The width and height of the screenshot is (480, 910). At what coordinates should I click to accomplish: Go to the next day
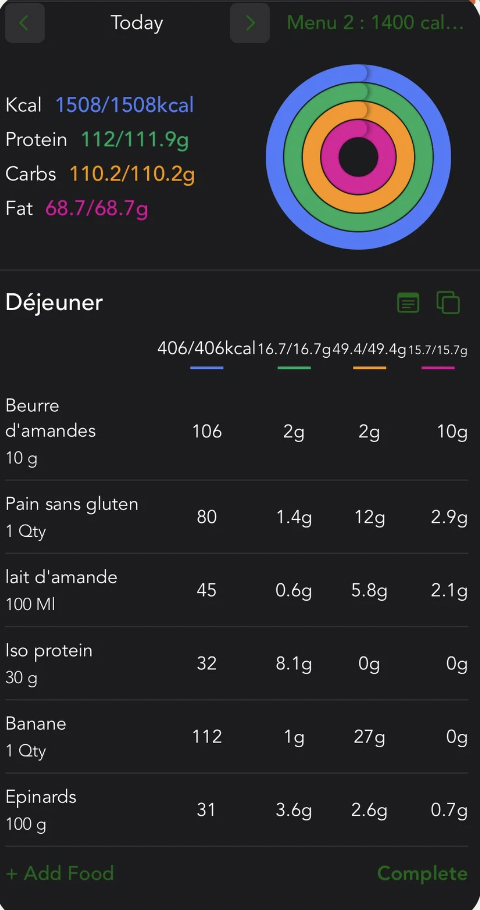point(250,23)
